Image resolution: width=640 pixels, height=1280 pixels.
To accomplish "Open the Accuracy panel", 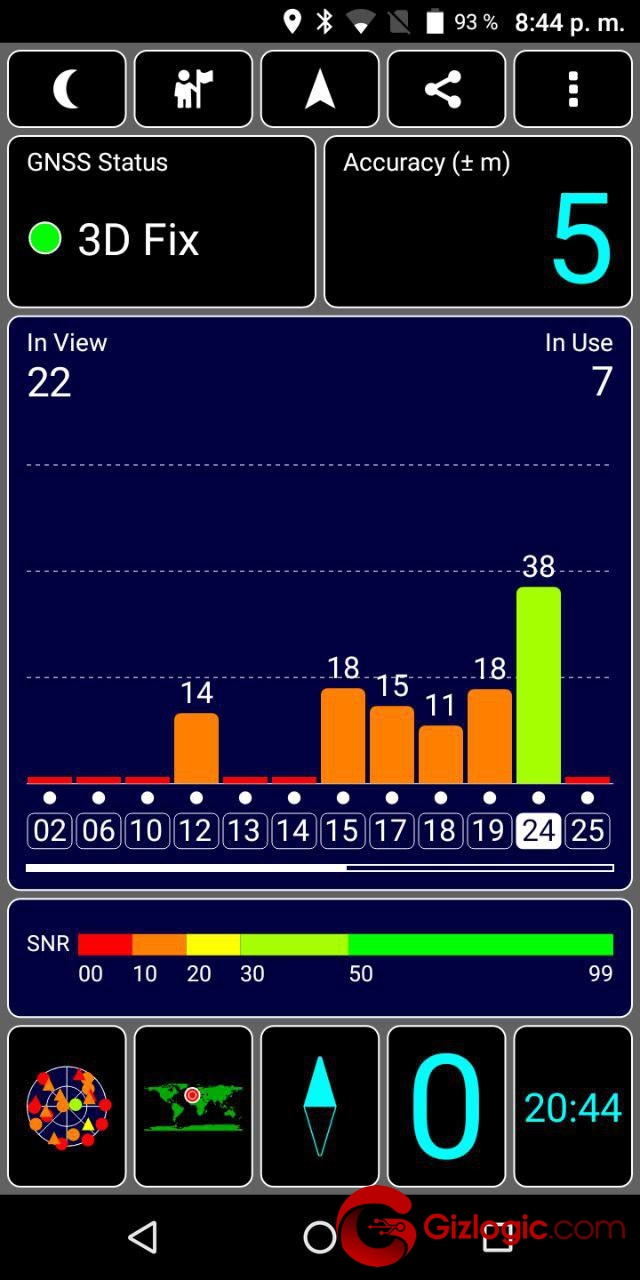I will (478, 221).
